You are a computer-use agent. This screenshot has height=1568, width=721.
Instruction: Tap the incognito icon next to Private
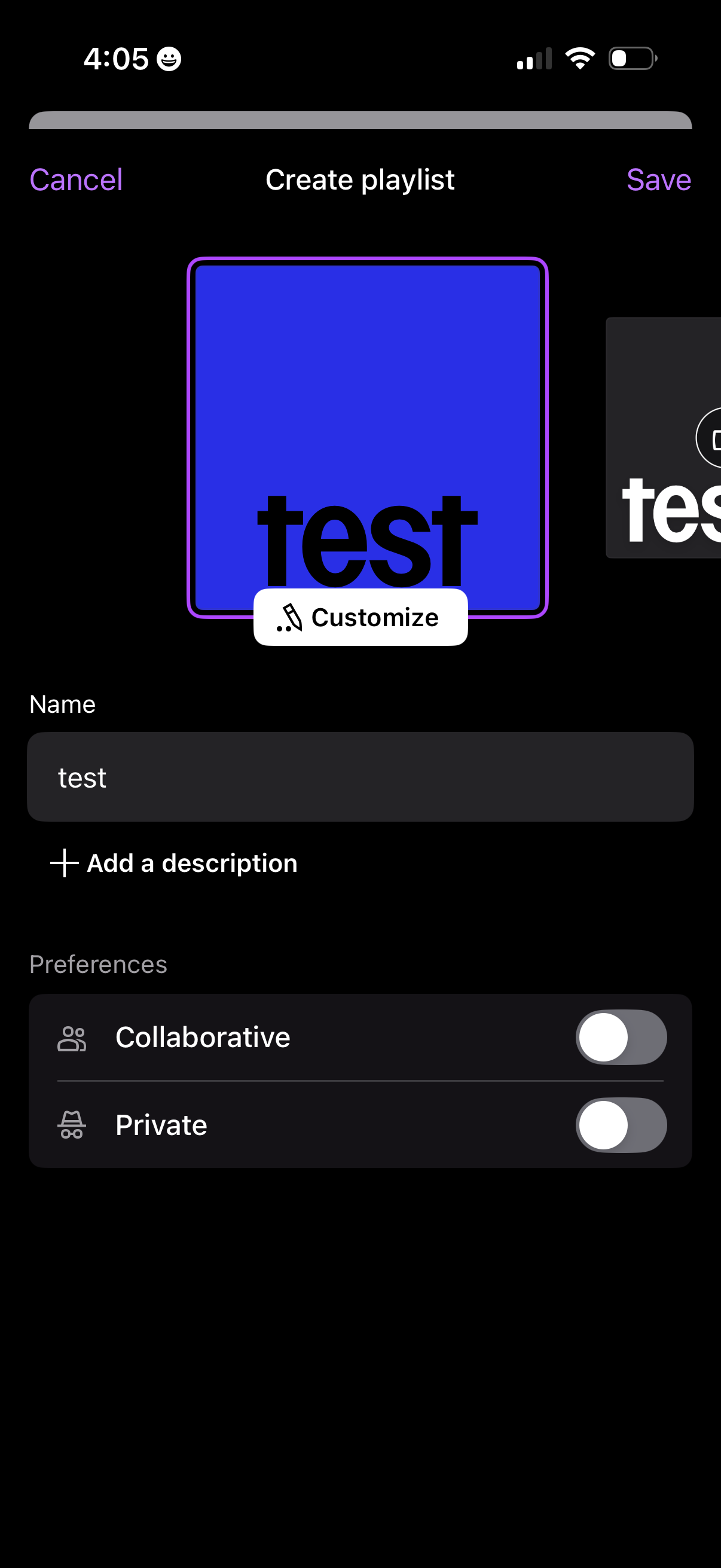tap(72, 1125)
